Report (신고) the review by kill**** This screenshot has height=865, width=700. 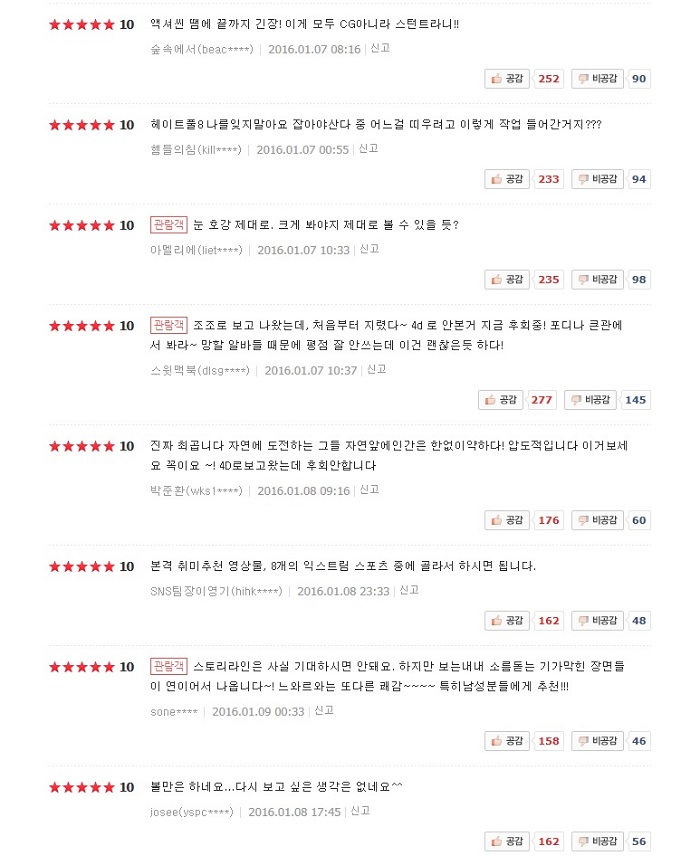(x=368, y=149)
